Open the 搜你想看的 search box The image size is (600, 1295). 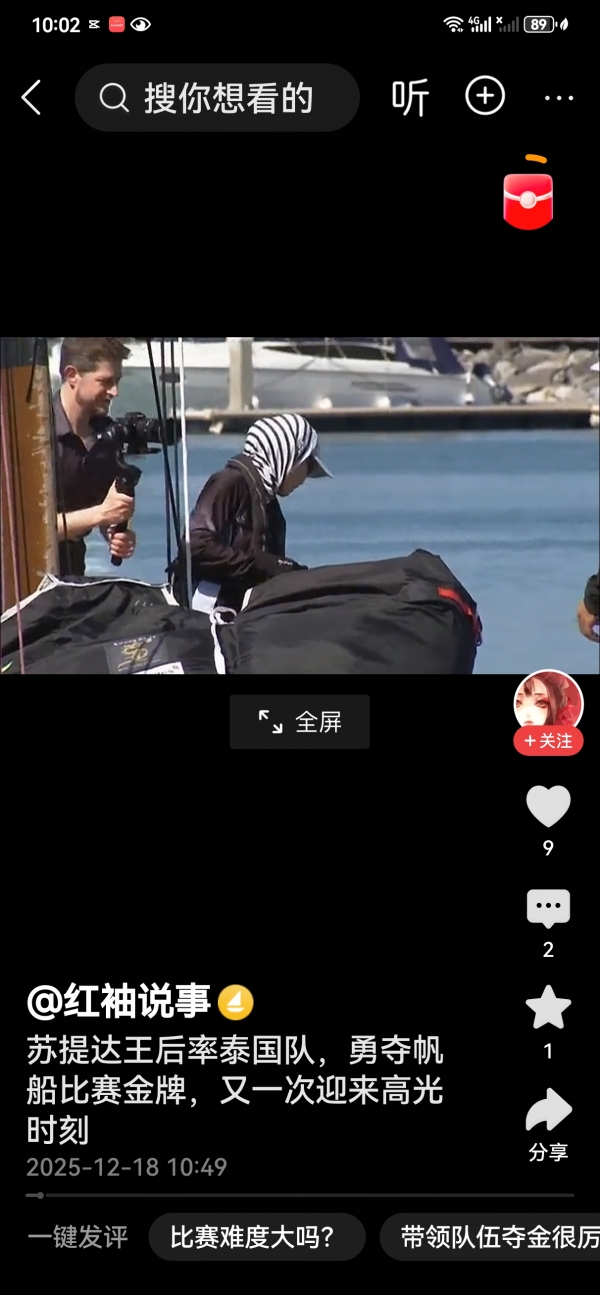click(217, 97)
